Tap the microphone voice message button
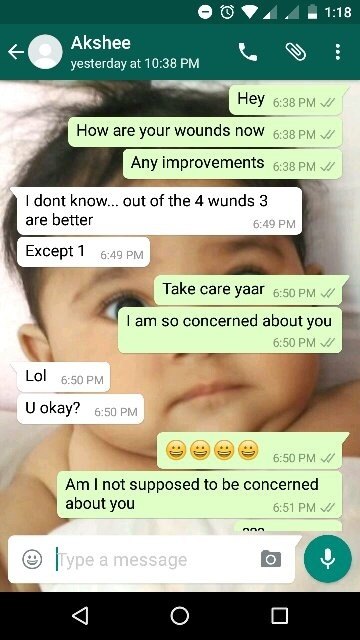The height and width of the screenshot is (640, 360). pos(327,559)
